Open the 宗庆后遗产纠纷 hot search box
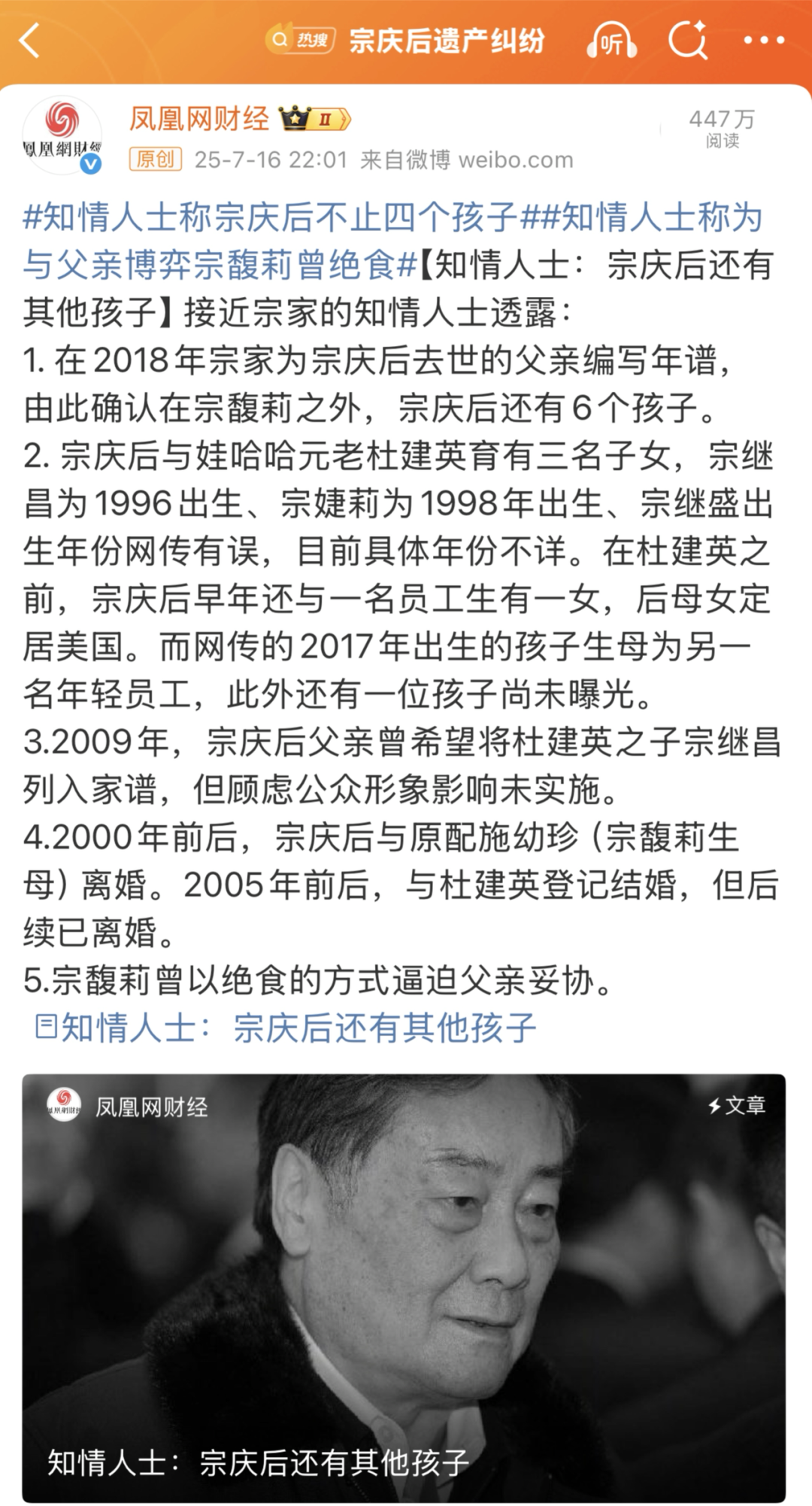The height and width of the screenshot is (1506, 812). tap(405, 40)
